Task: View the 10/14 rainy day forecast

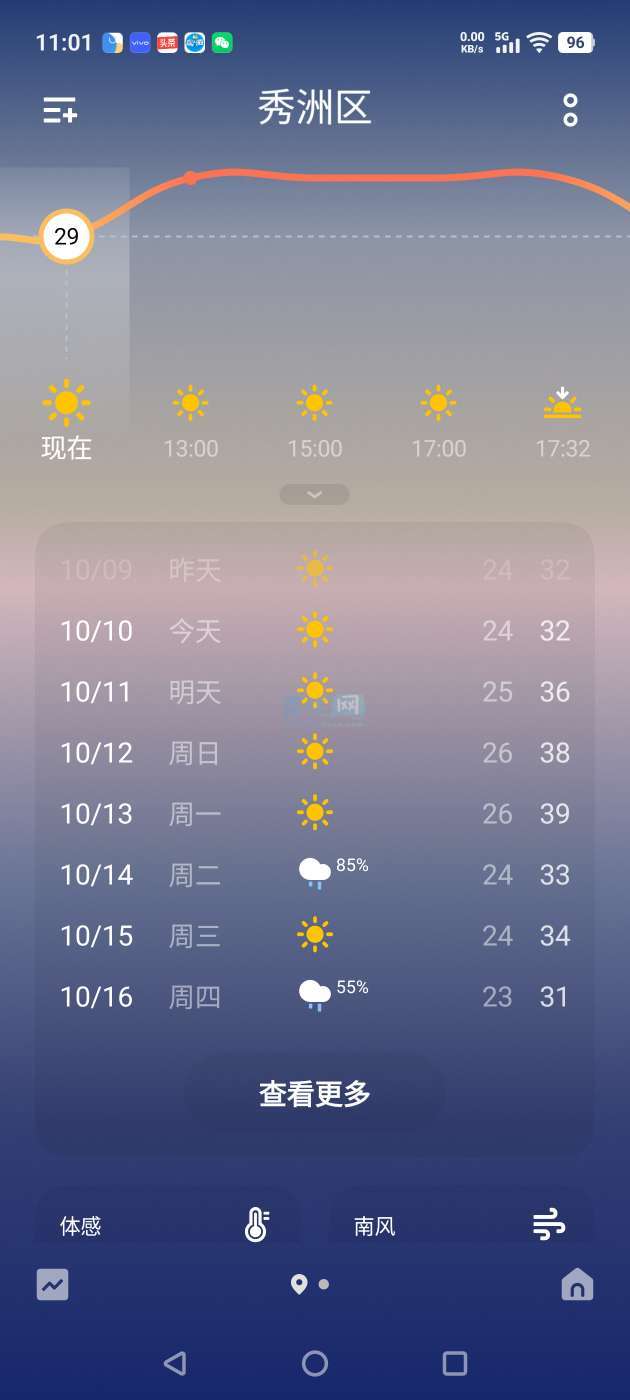Action: tap(314, 875)
